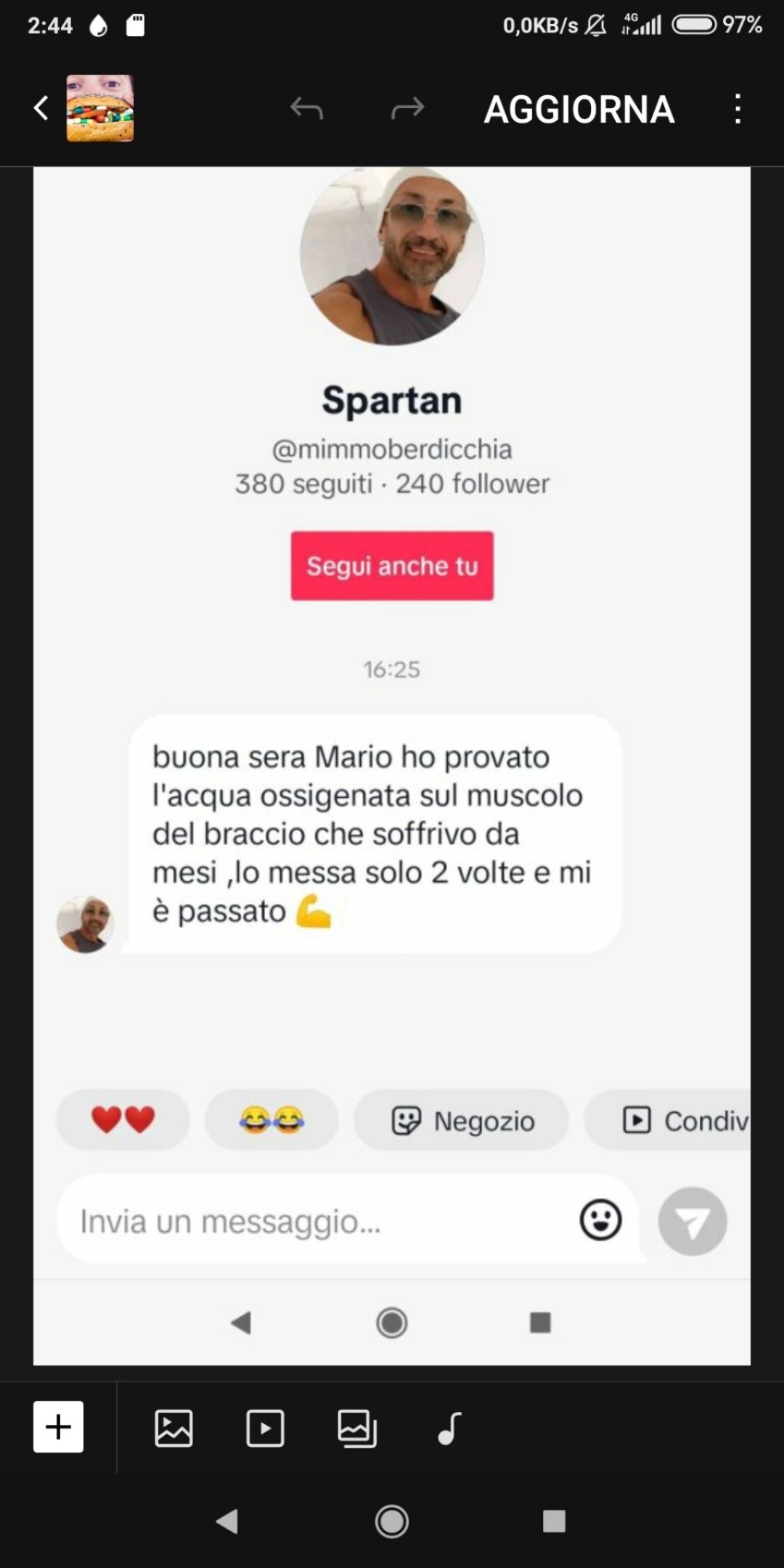Undo the last edit

306,109
